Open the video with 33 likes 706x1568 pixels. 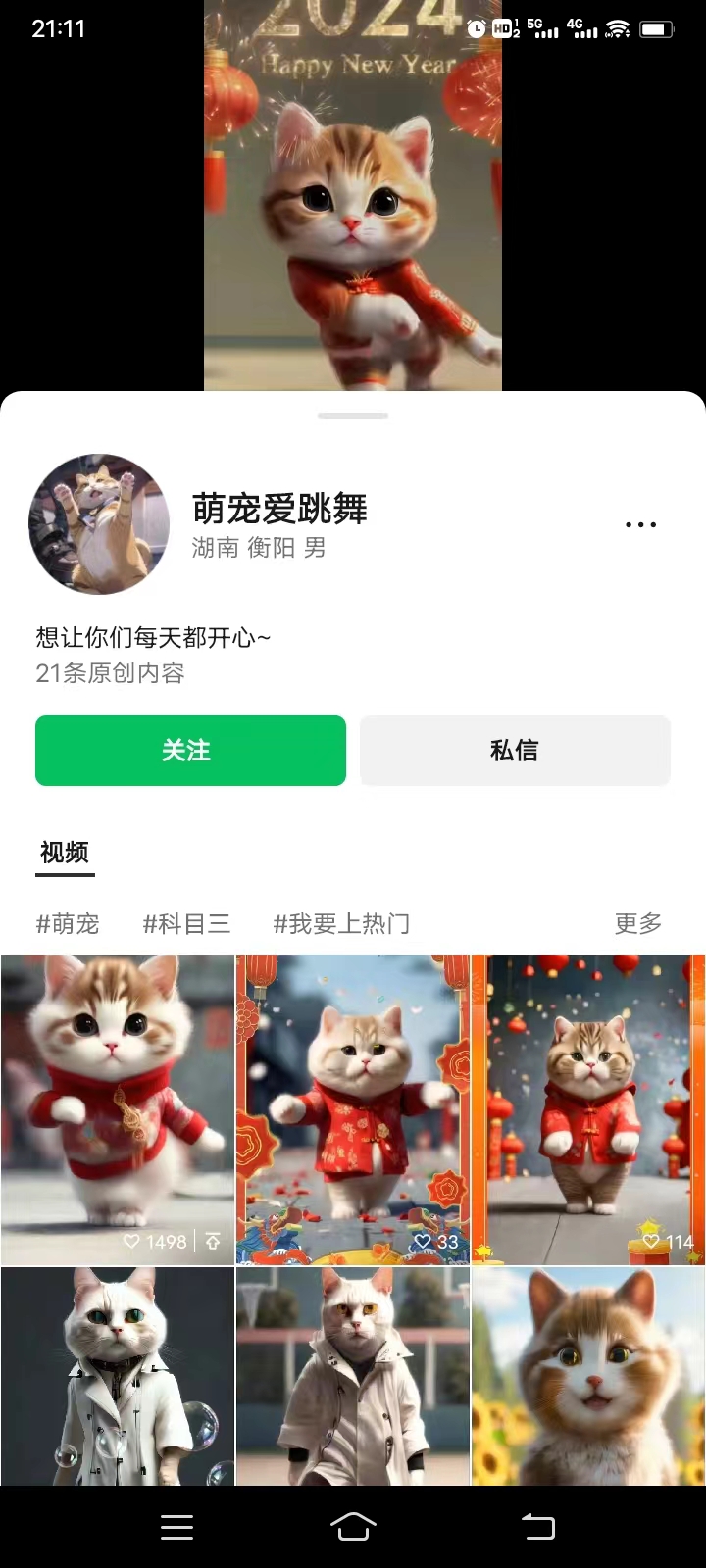pos(353,1109)
